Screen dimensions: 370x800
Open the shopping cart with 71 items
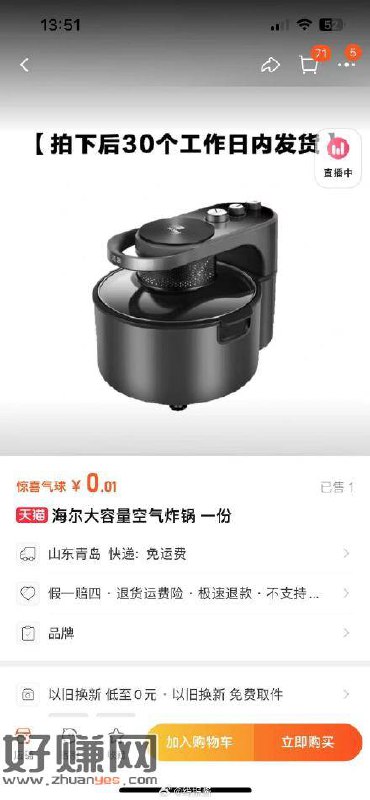point(310,65)
